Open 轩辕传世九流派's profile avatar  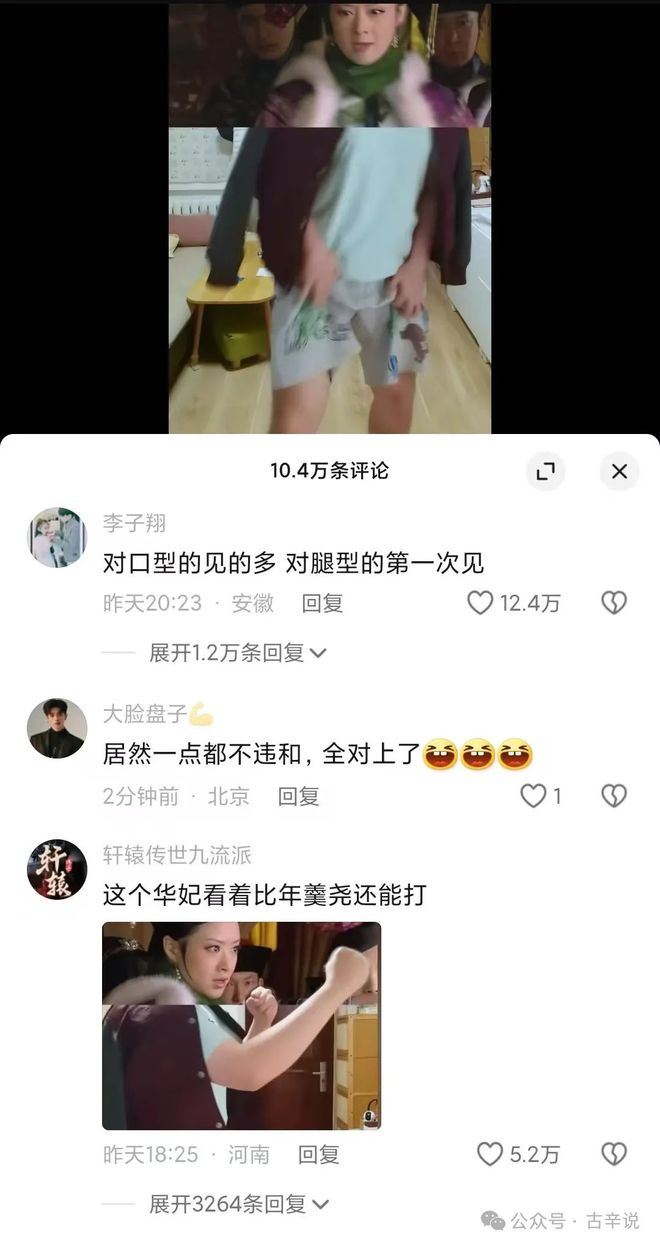pos(57,869)
